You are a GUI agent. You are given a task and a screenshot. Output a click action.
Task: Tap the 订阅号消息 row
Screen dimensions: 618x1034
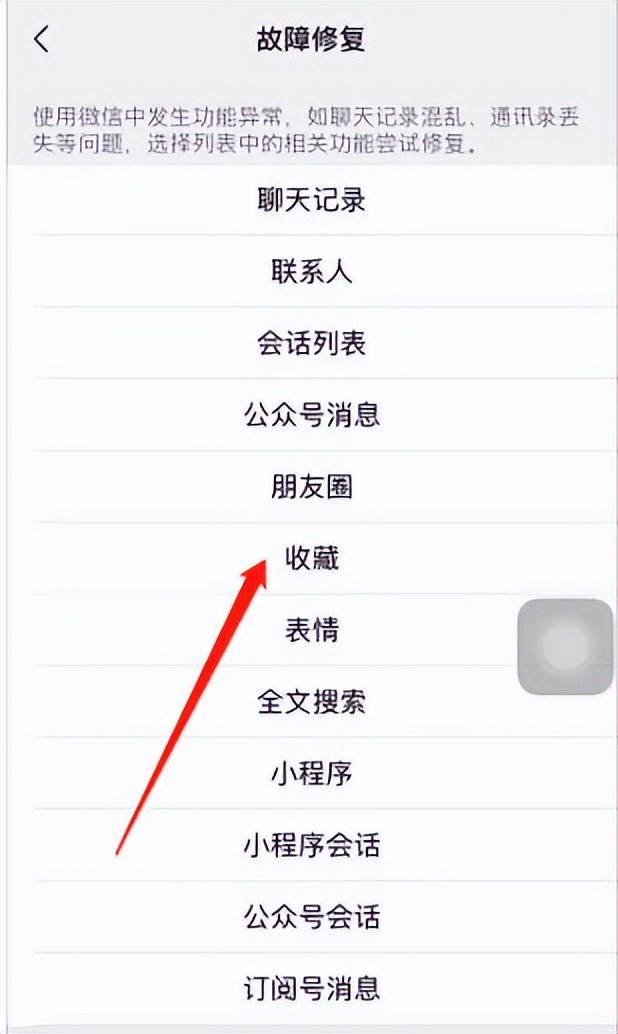tap(311, 989)
